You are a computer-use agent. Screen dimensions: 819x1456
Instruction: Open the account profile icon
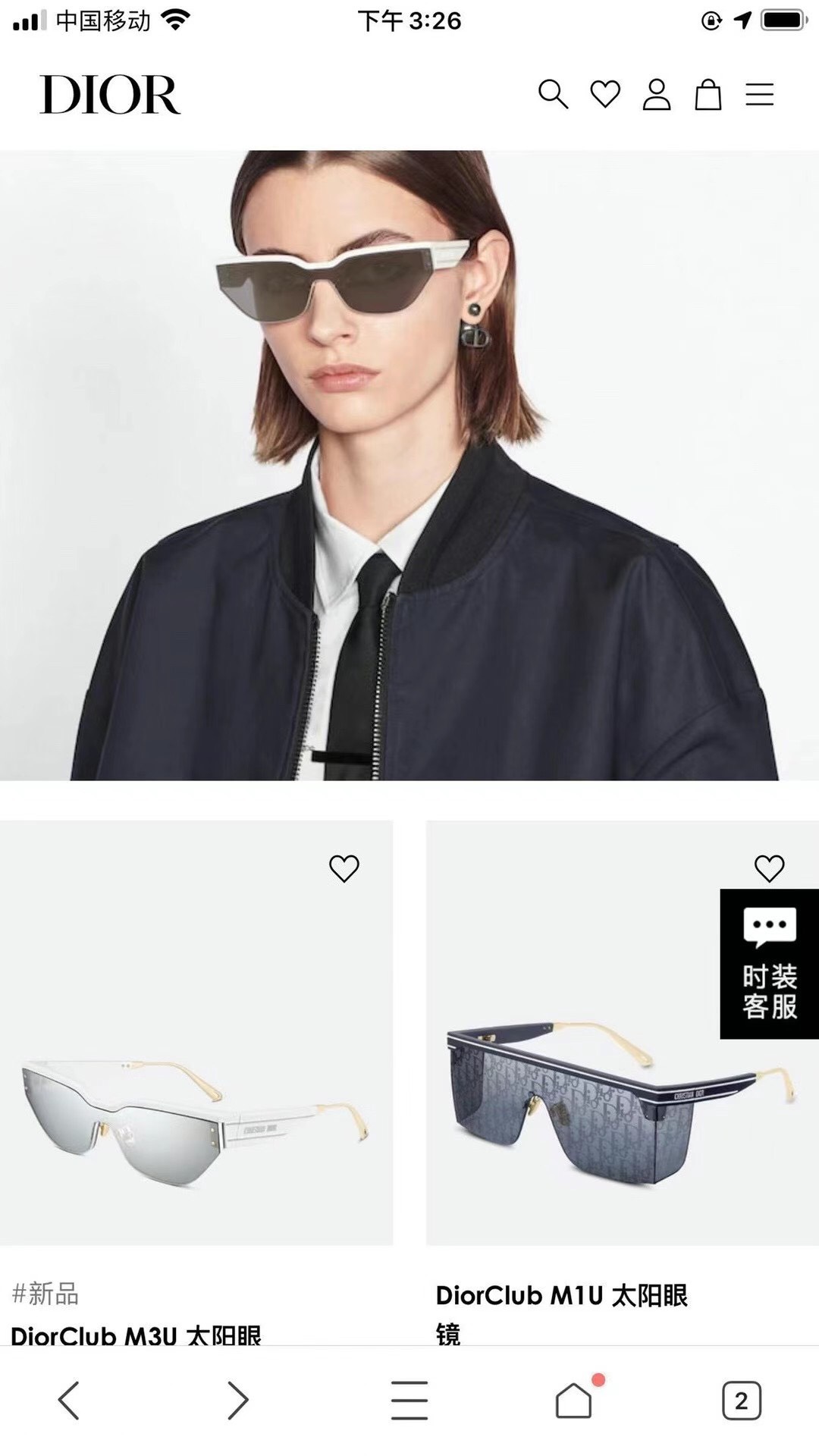pos(657,95)
